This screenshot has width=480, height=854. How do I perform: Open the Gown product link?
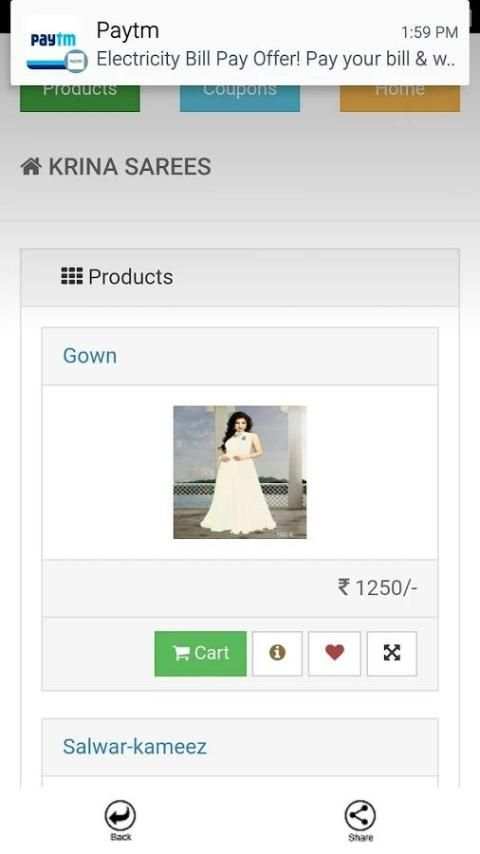pos(90,356)
